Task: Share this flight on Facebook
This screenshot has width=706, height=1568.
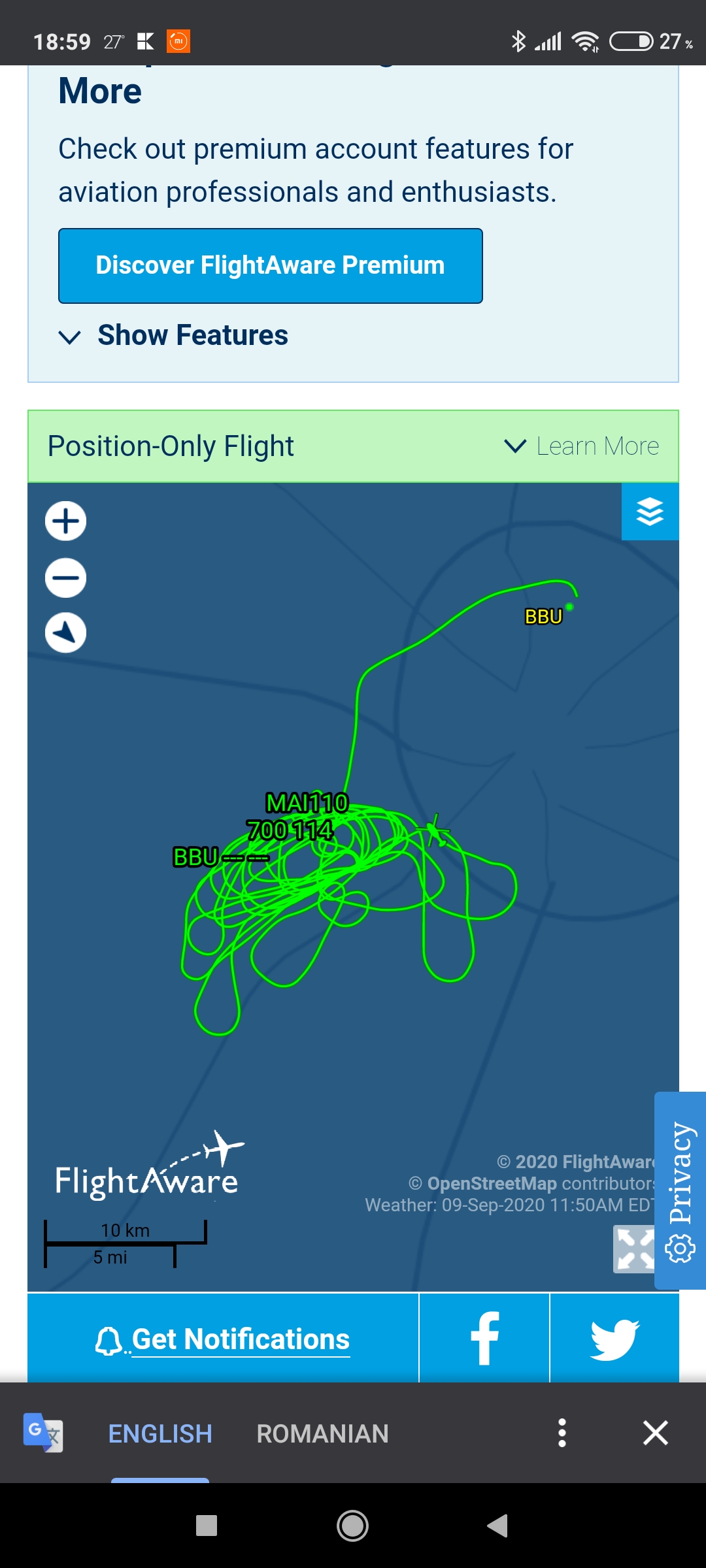Action: (484, 1338)
